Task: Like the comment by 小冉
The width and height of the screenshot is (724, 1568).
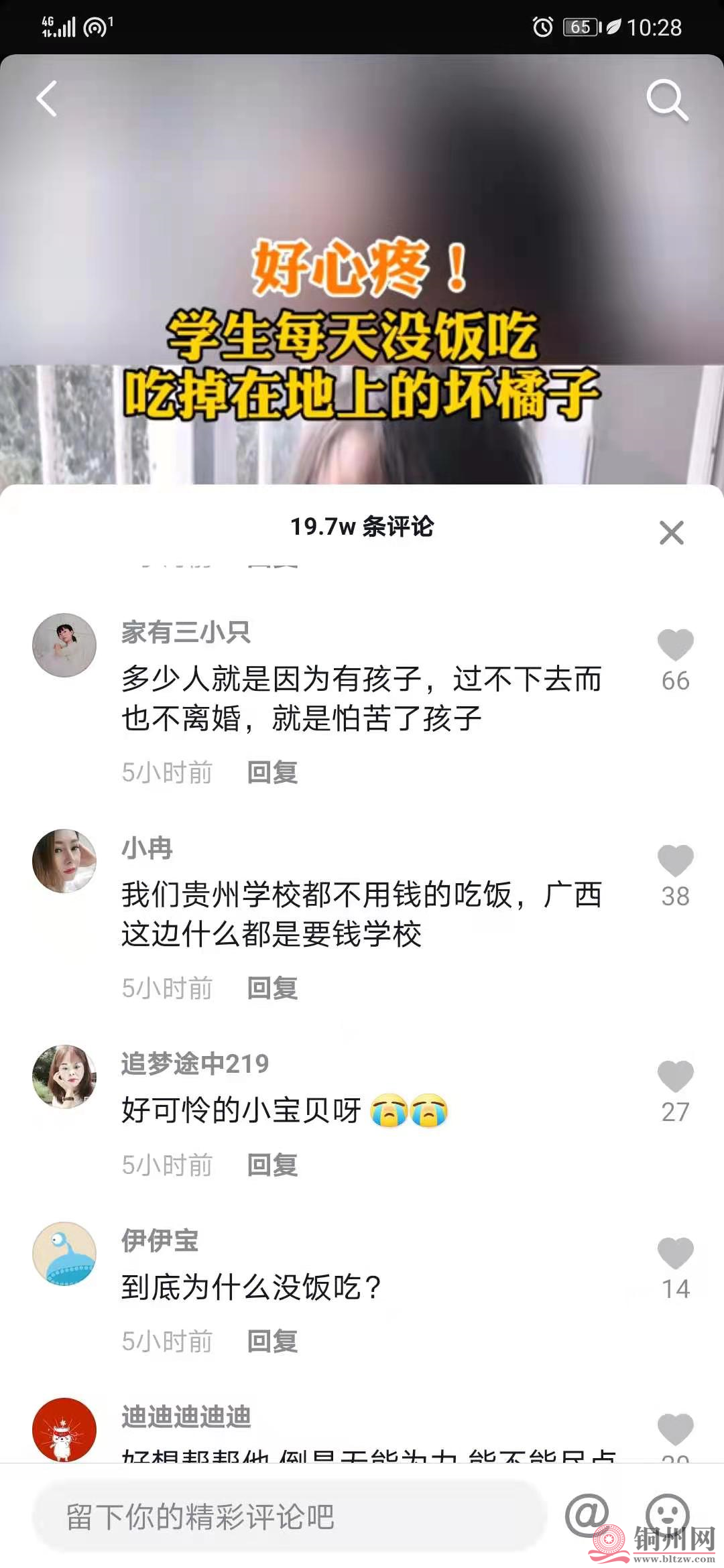Action: (675, 861)
